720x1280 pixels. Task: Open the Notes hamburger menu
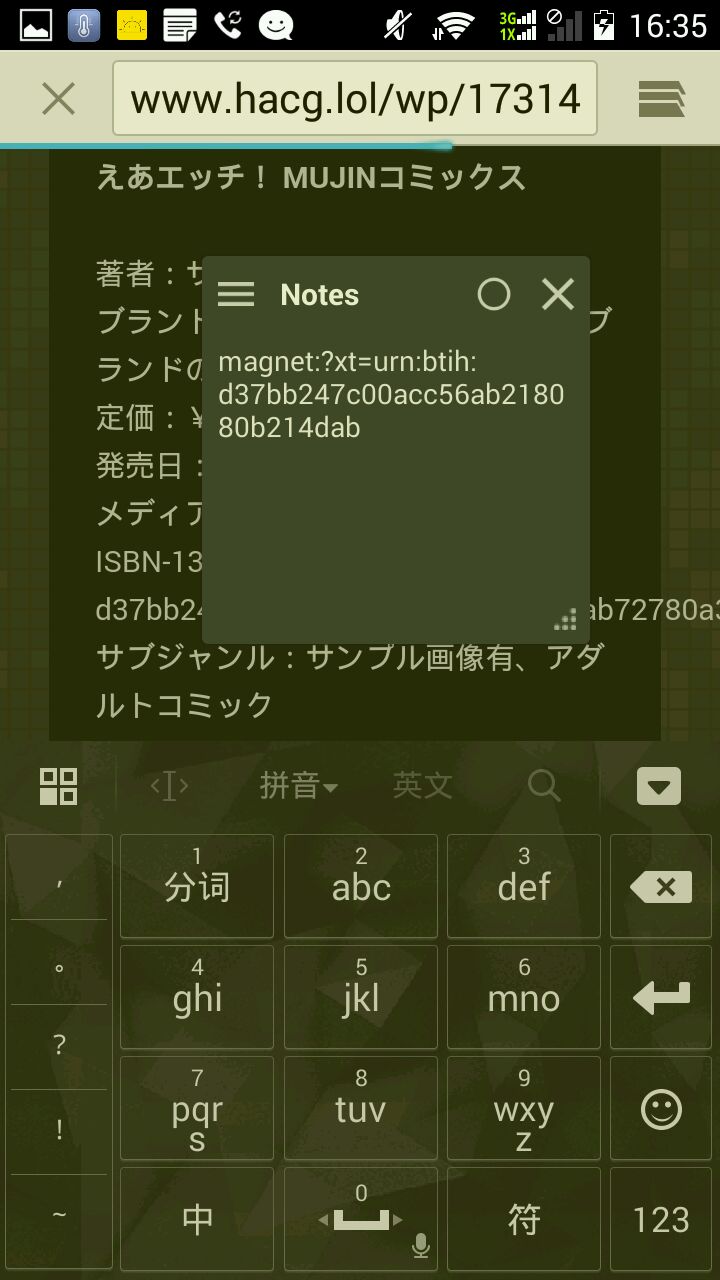click(236, 294)
